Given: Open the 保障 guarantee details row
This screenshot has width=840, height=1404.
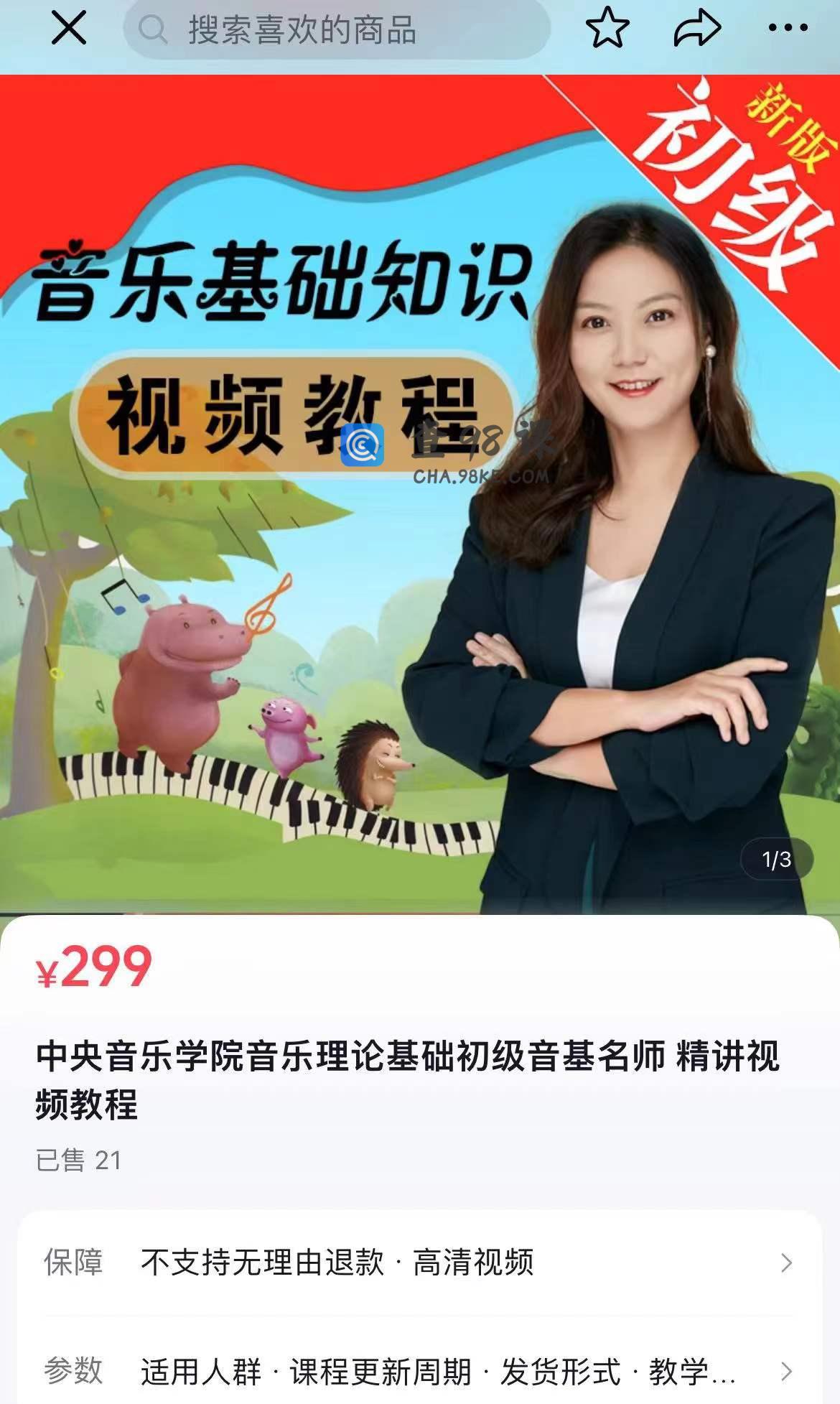Looking at the screenshot, I should [x=420, y=1263].
